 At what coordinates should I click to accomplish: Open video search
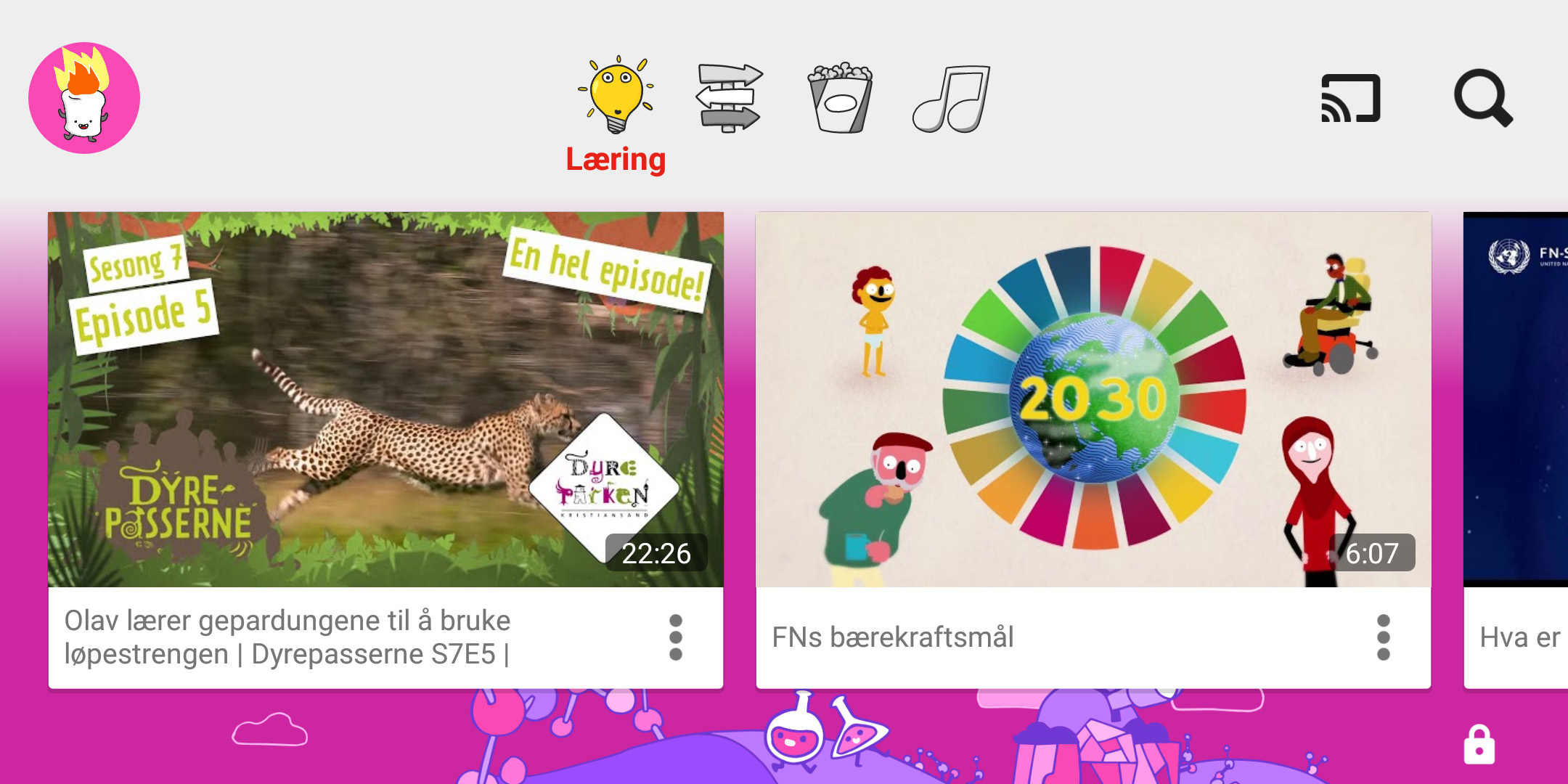[x=1482, y=98]
